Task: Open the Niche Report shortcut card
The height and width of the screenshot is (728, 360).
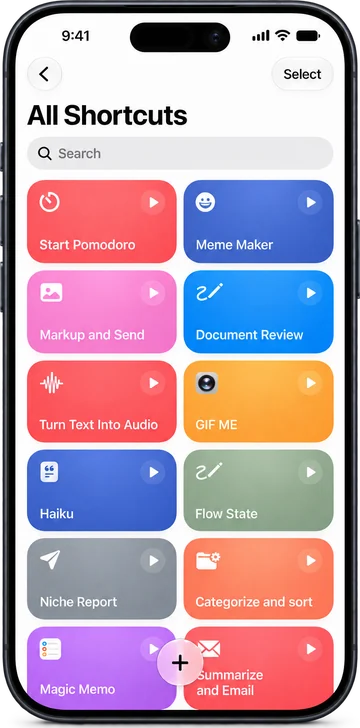Action: [102, 579]
